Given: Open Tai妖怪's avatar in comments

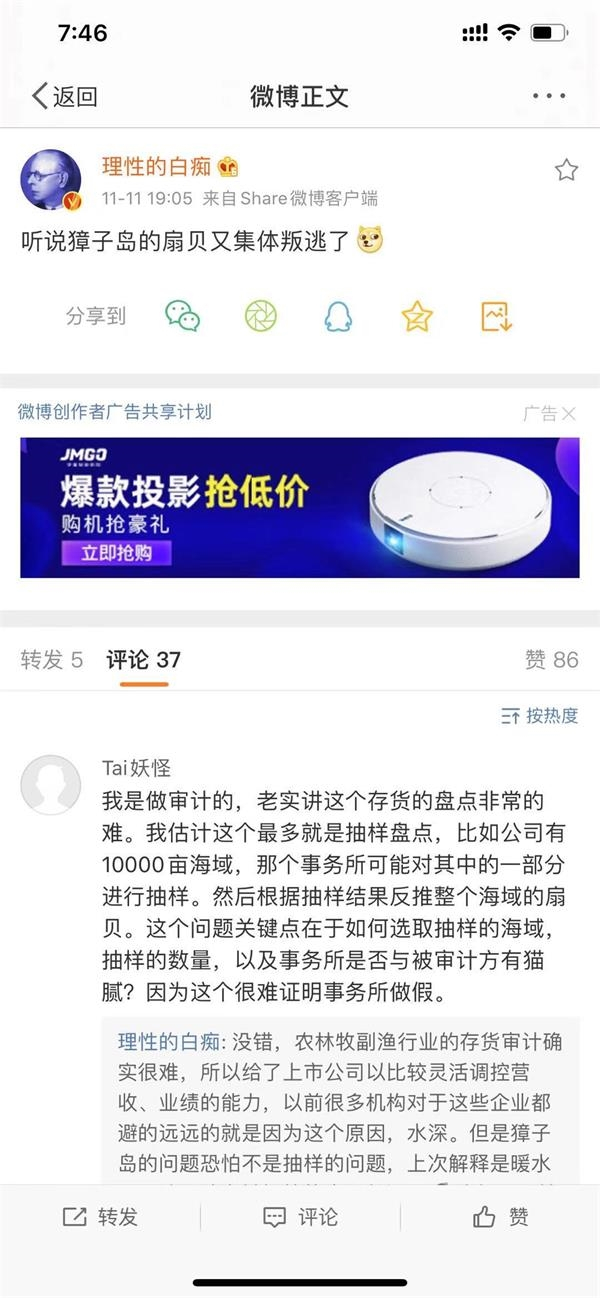Looking at the screenshot, I should click(51, 784).
